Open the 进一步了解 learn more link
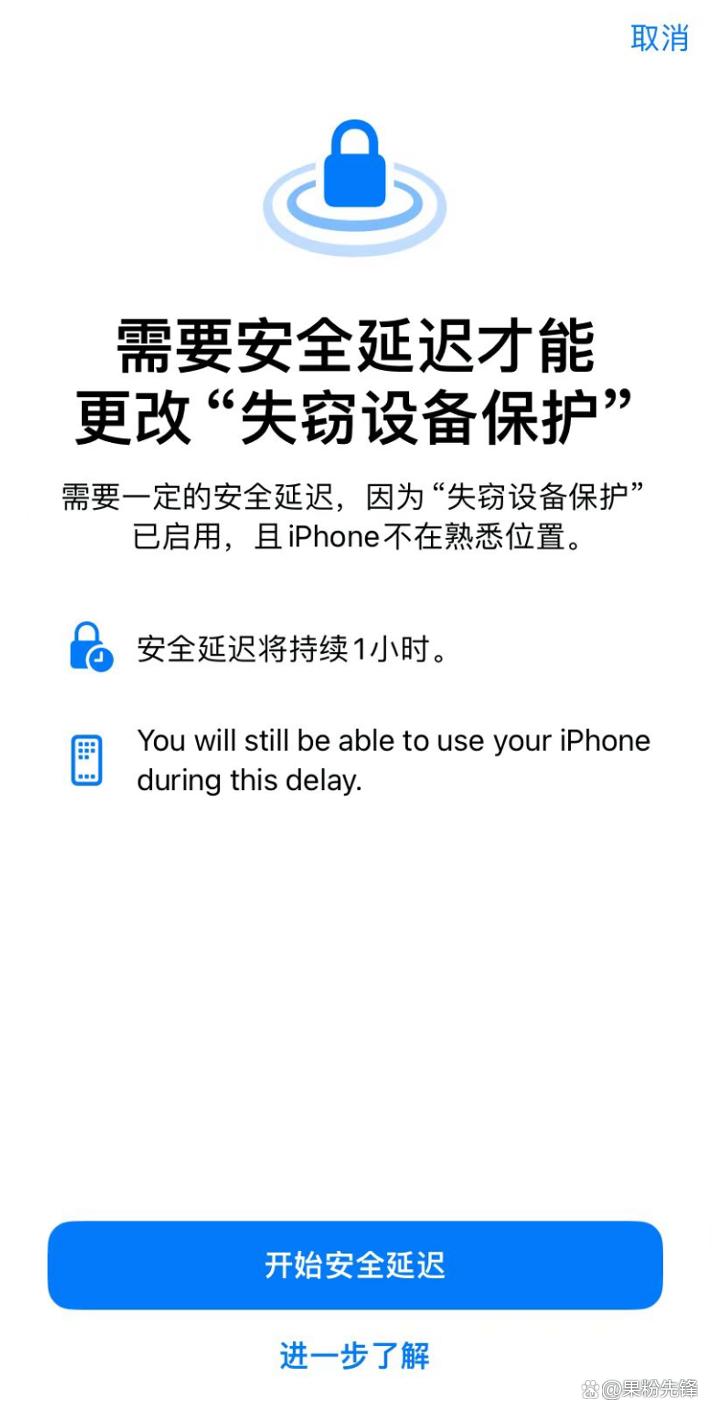 (355, 1356)
